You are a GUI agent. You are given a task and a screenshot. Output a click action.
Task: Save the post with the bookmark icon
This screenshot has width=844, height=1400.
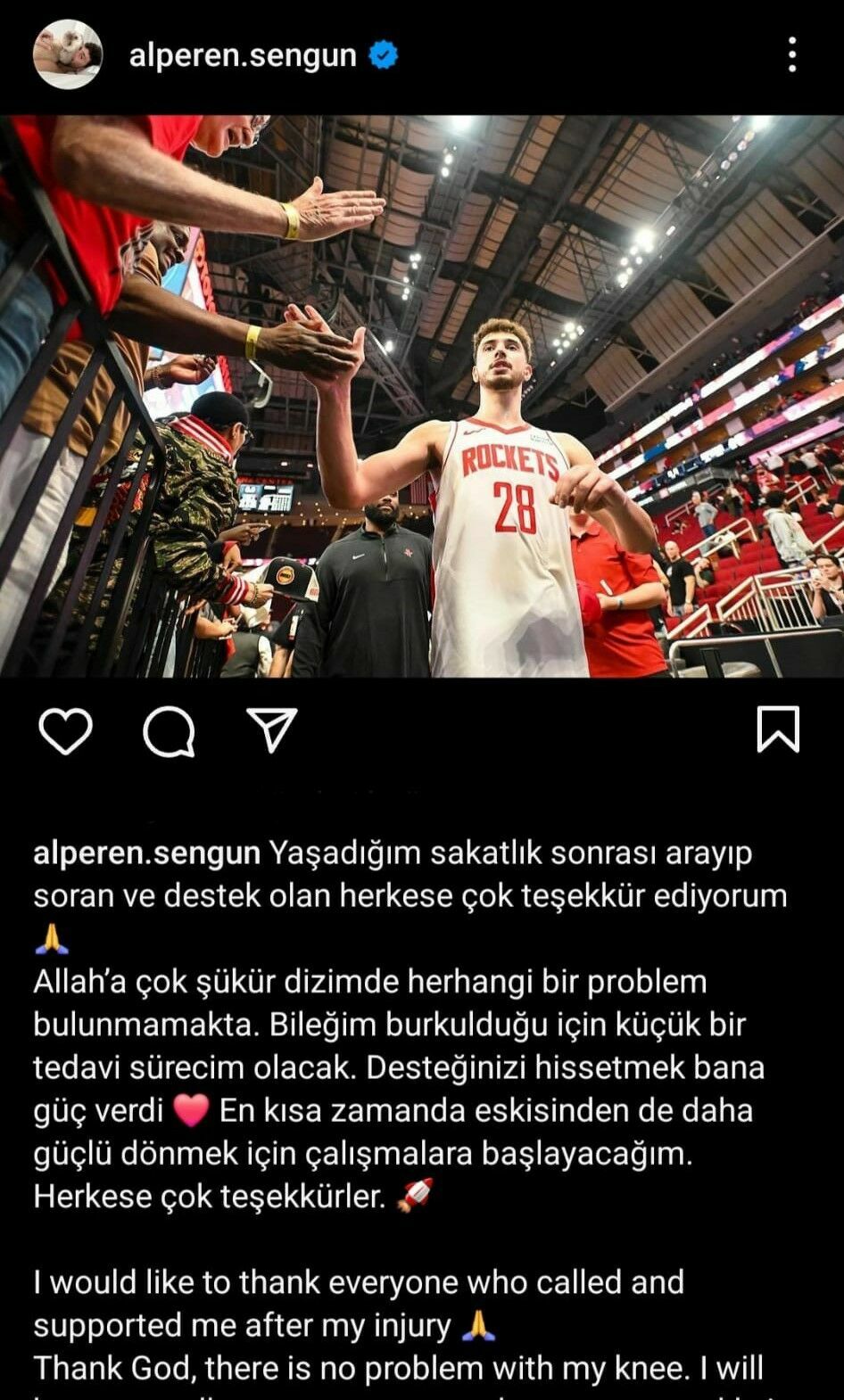777,729
